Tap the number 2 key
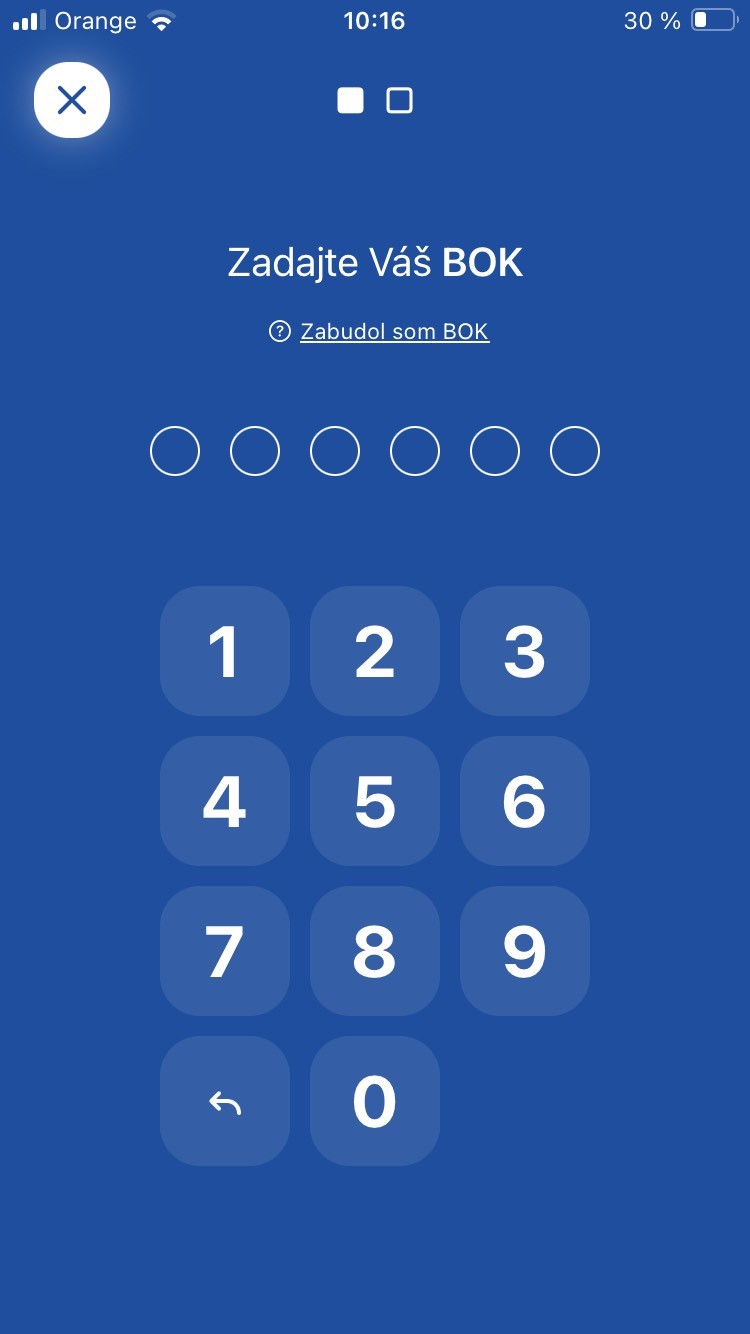Viewport: 750px width, 1334px height. (x=375, y=651)
